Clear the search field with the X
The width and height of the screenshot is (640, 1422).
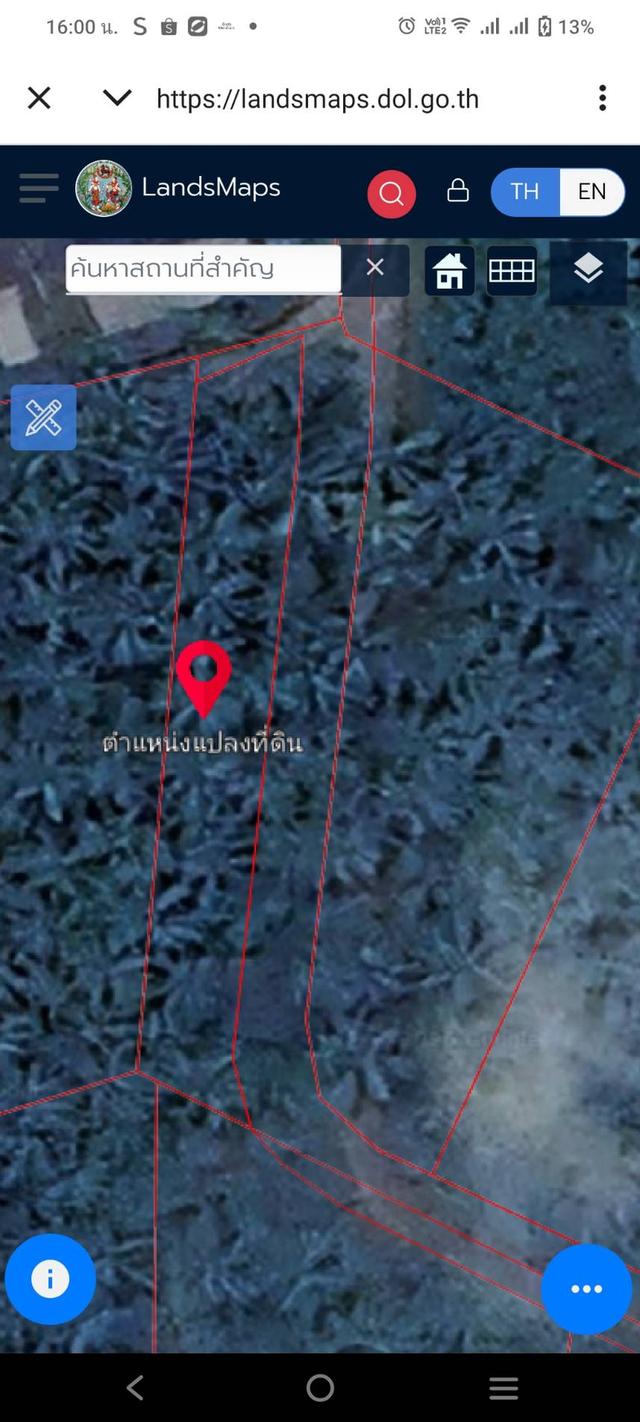375,267
